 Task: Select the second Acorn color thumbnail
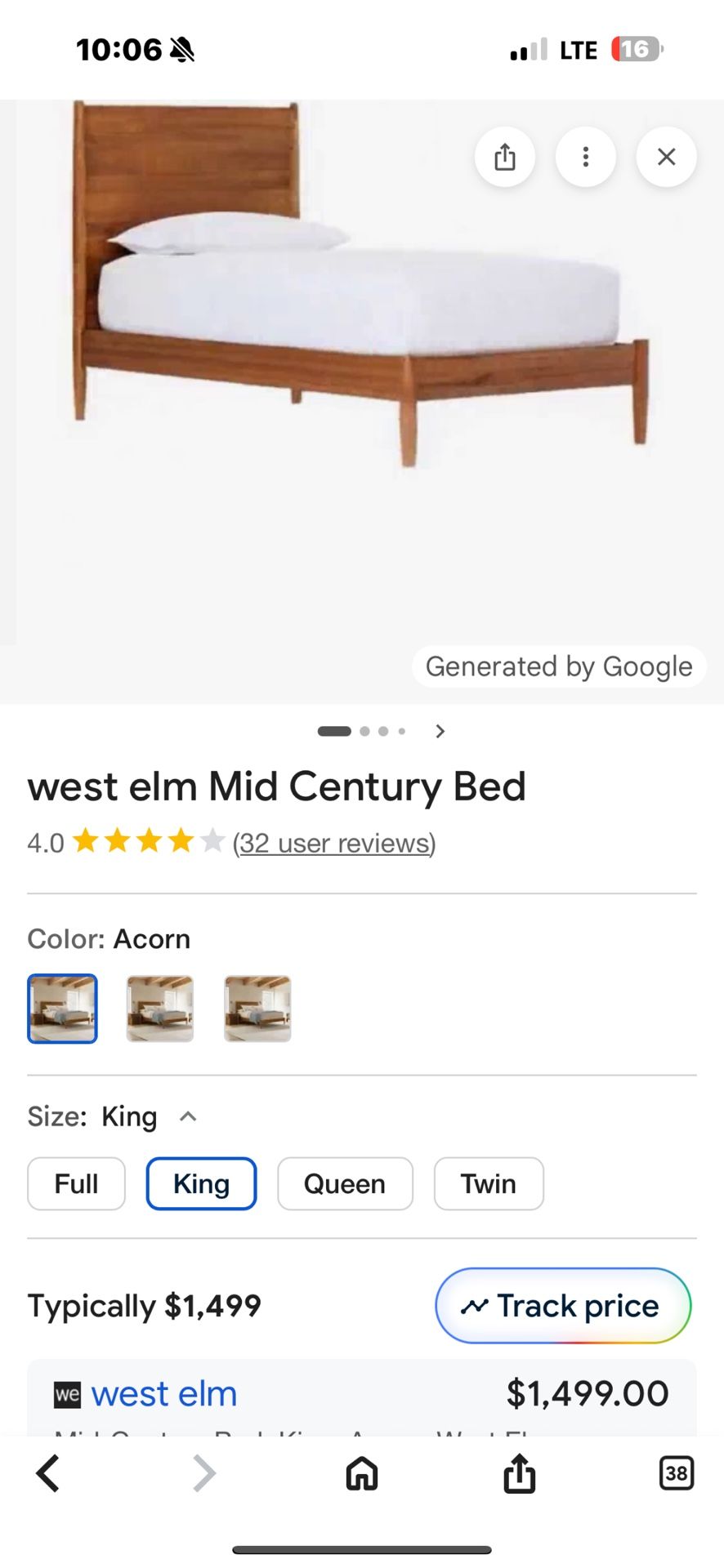point(159,1008)
